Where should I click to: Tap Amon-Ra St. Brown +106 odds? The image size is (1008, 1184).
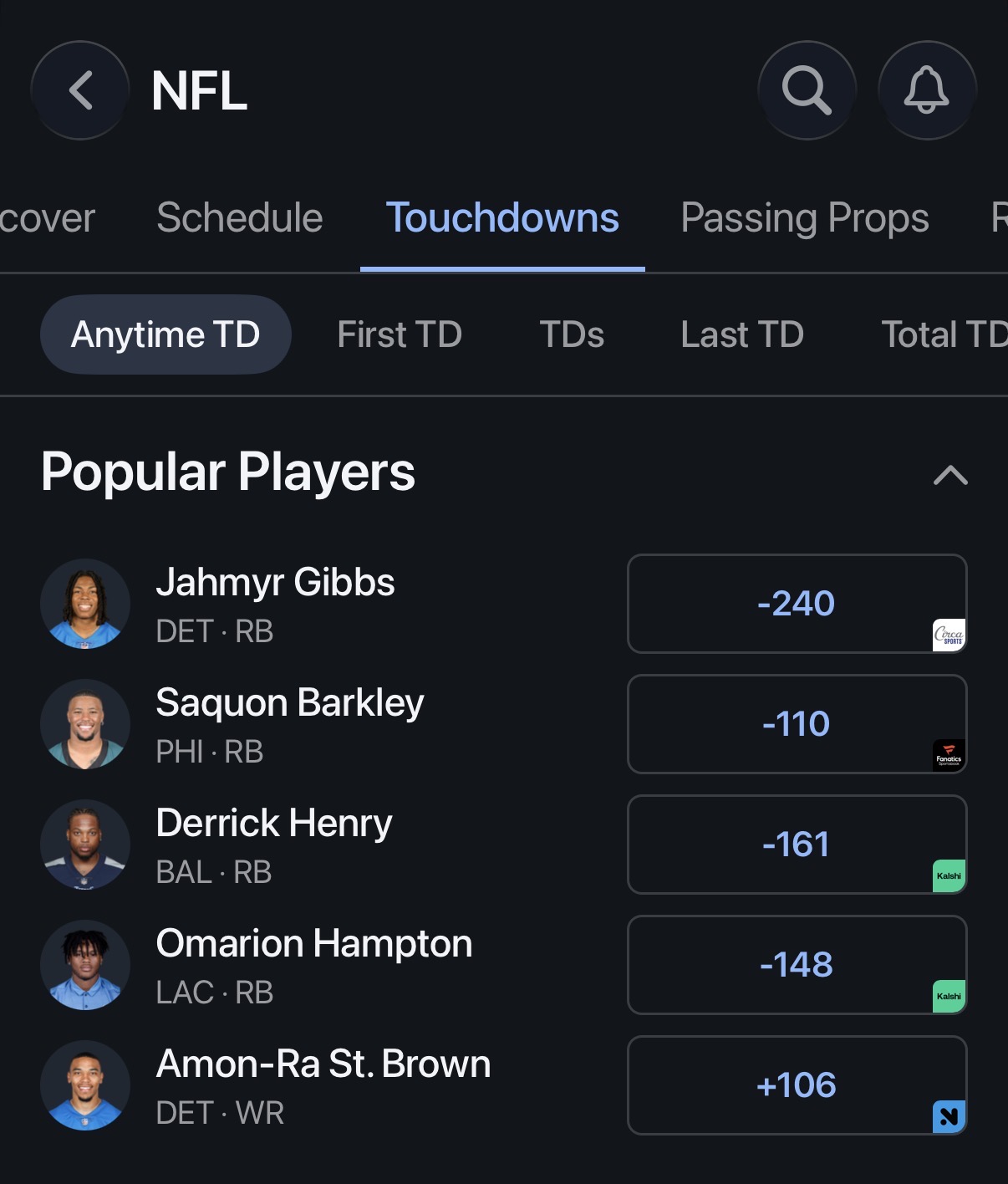coord(797,1085)
